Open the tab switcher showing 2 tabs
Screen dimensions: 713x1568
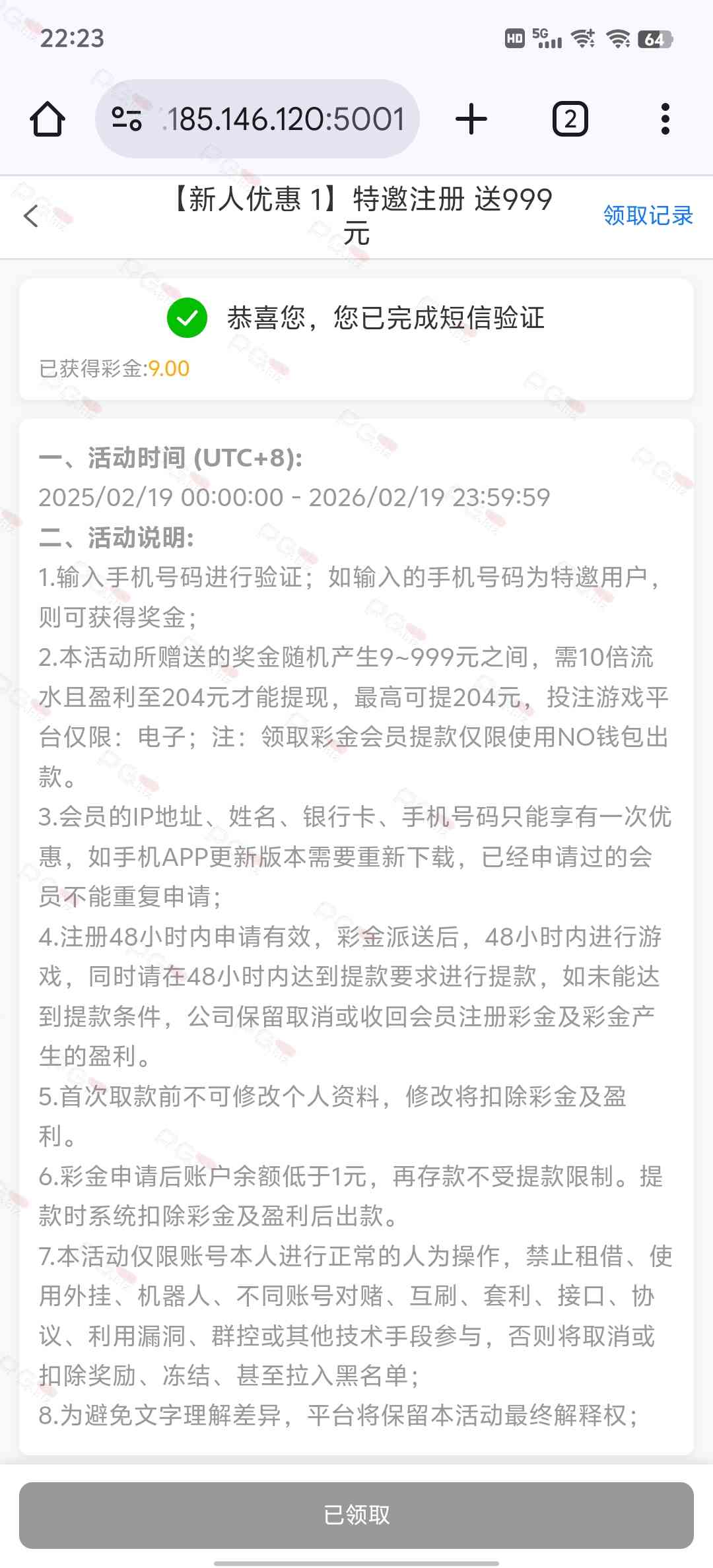570,119
